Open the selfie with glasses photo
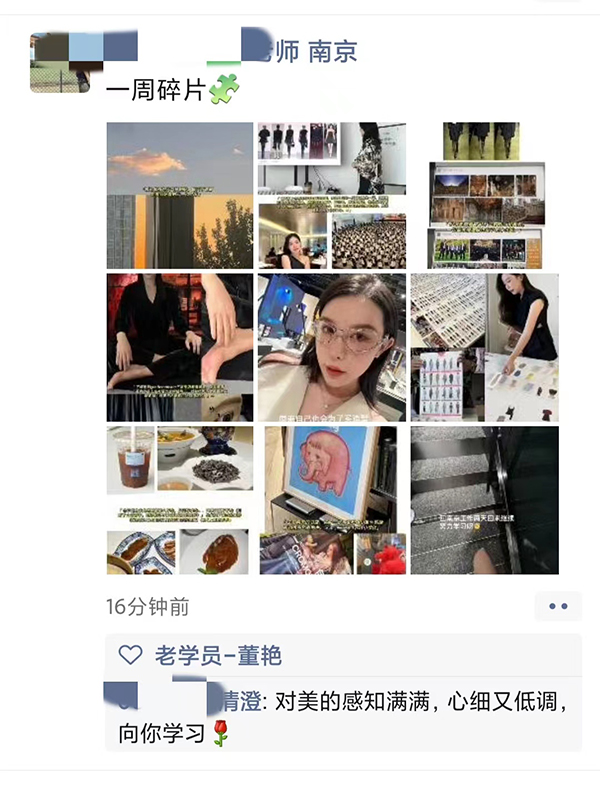 tap(332, 347)
